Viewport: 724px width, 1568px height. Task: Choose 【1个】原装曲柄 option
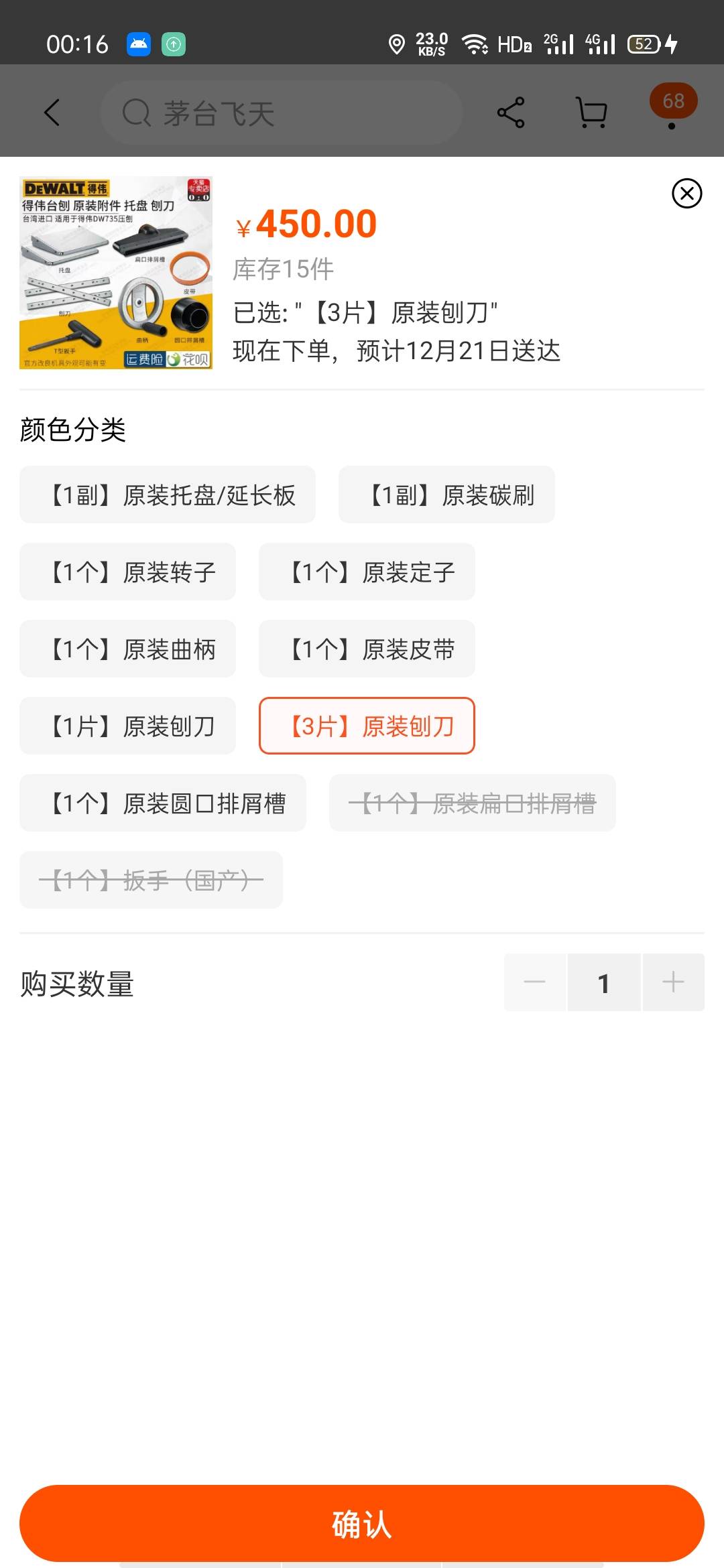click(128, 649)
